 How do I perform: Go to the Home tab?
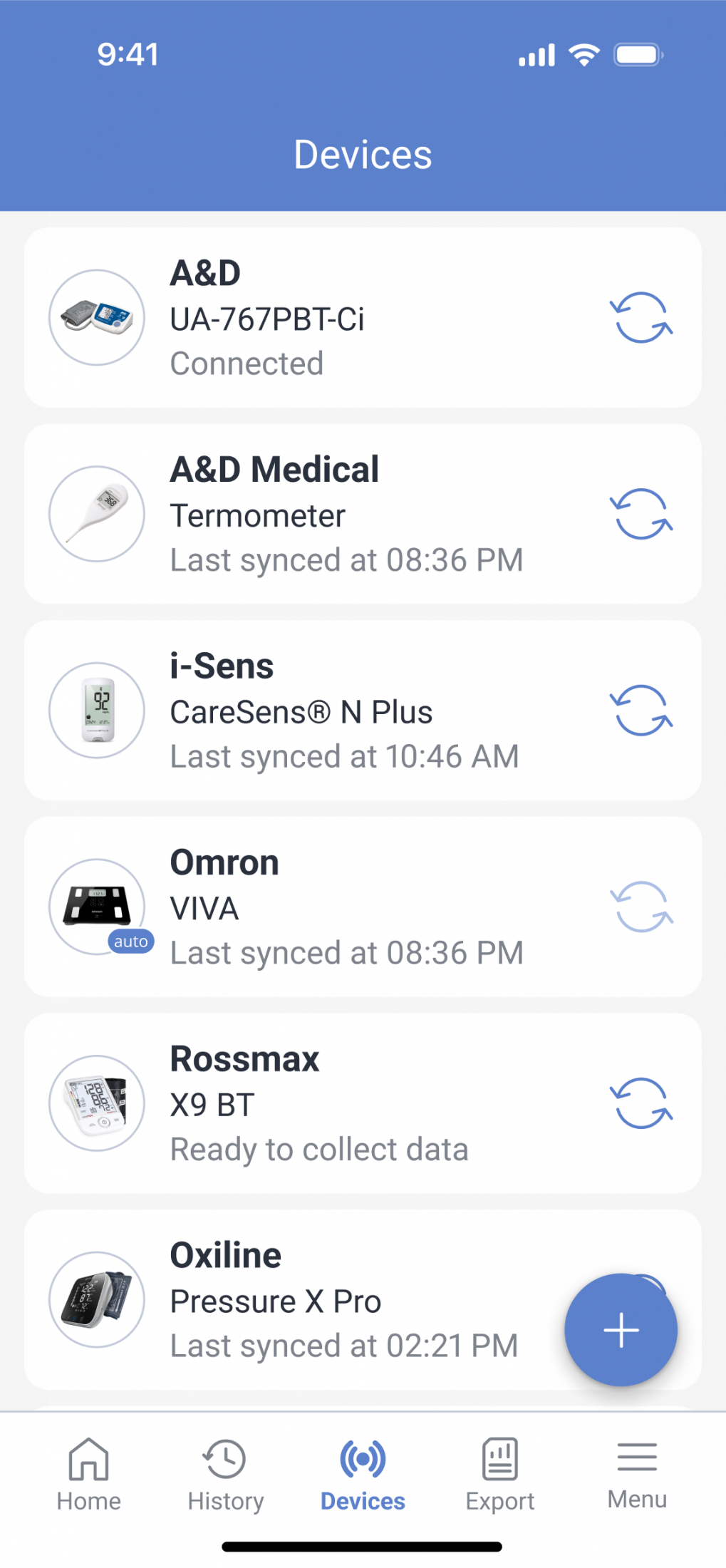(88, 1474)
